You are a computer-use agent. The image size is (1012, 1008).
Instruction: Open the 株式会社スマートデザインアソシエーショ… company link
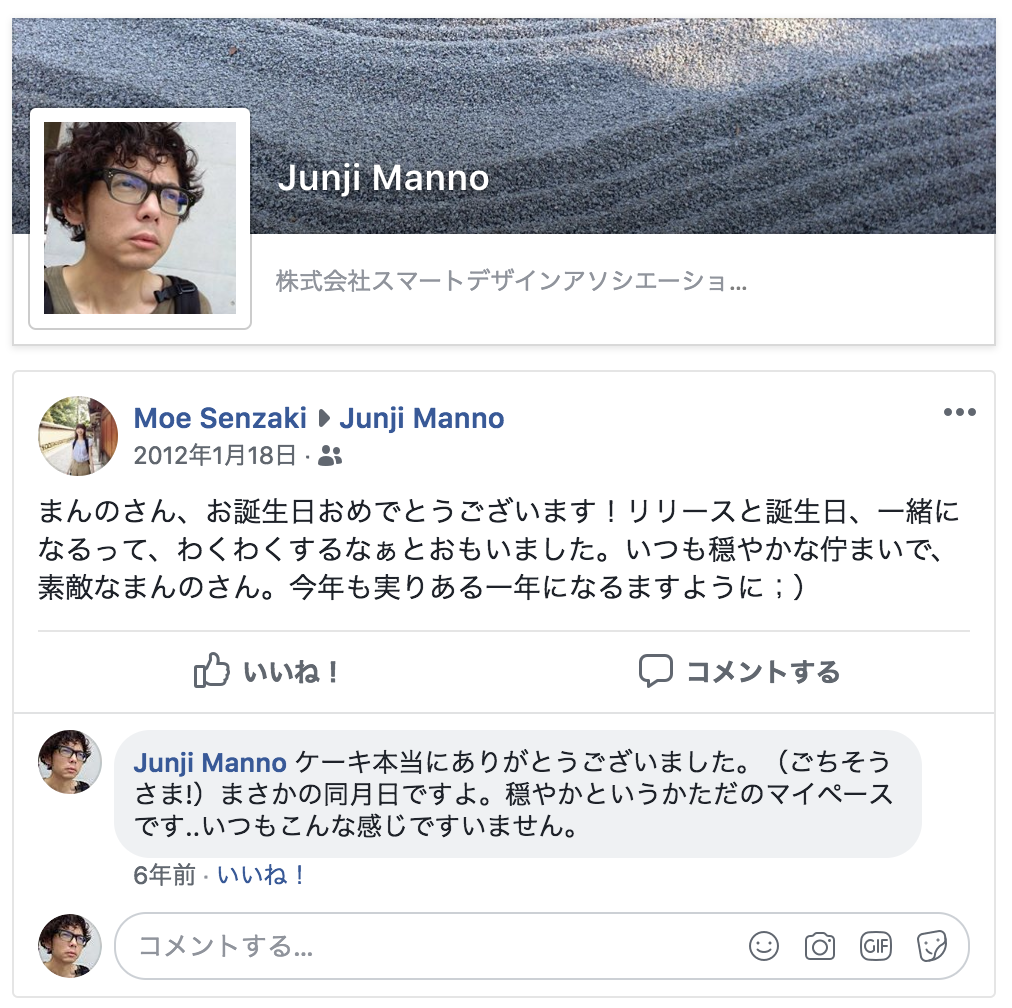pyautogui.click(x=511, y=283)
